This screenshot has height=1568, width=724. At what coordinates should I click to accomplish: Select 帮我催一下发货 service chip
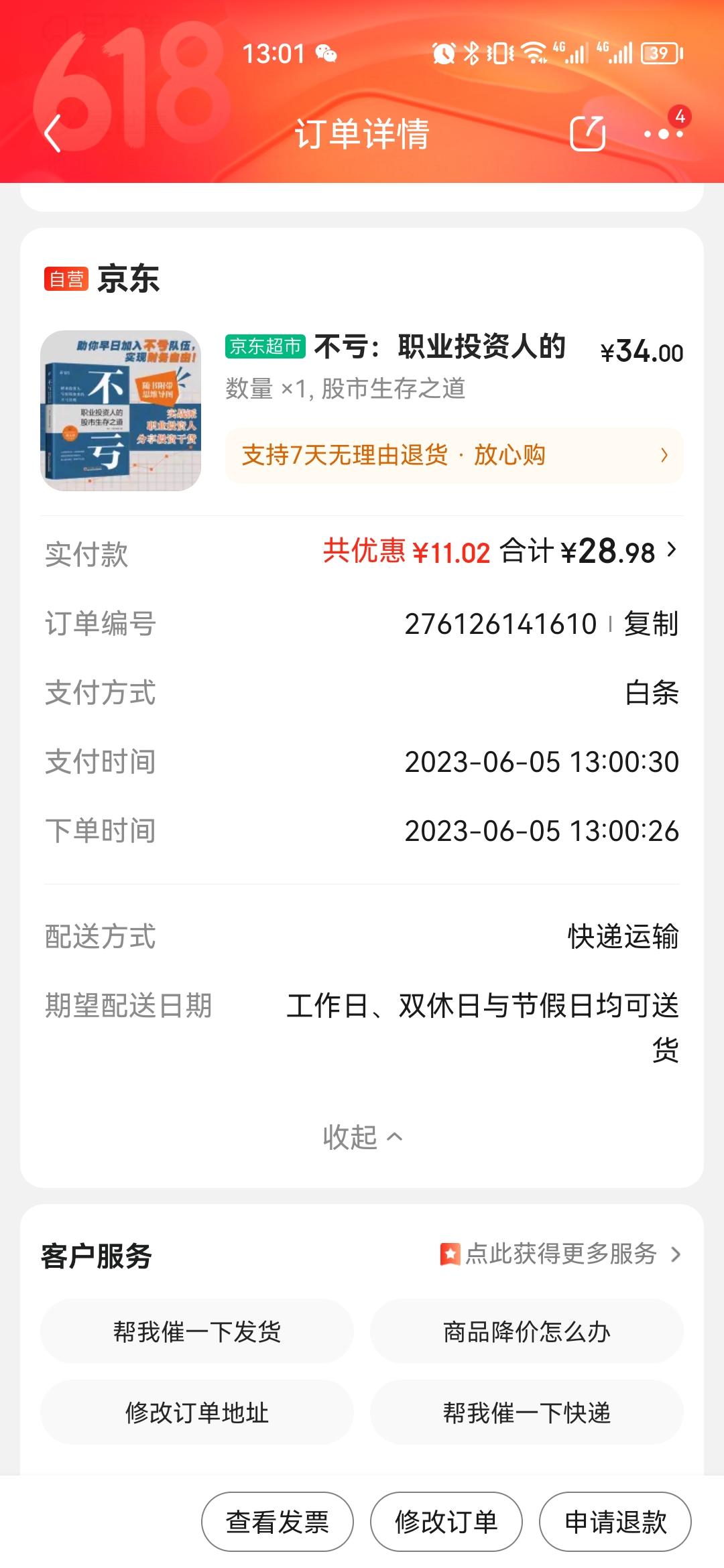196,1331
